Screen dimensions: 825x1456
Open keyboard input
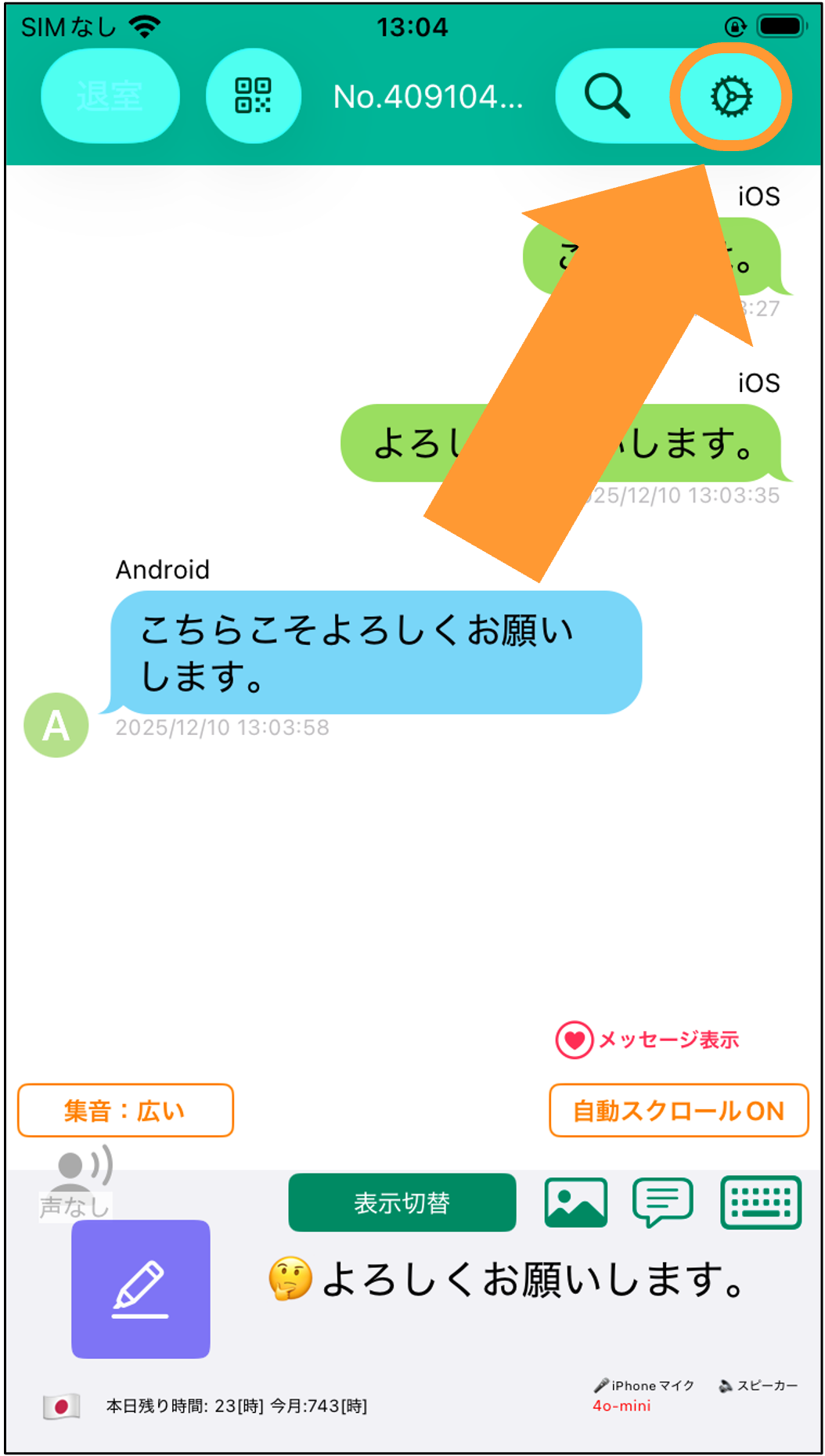coord(761,1202)
